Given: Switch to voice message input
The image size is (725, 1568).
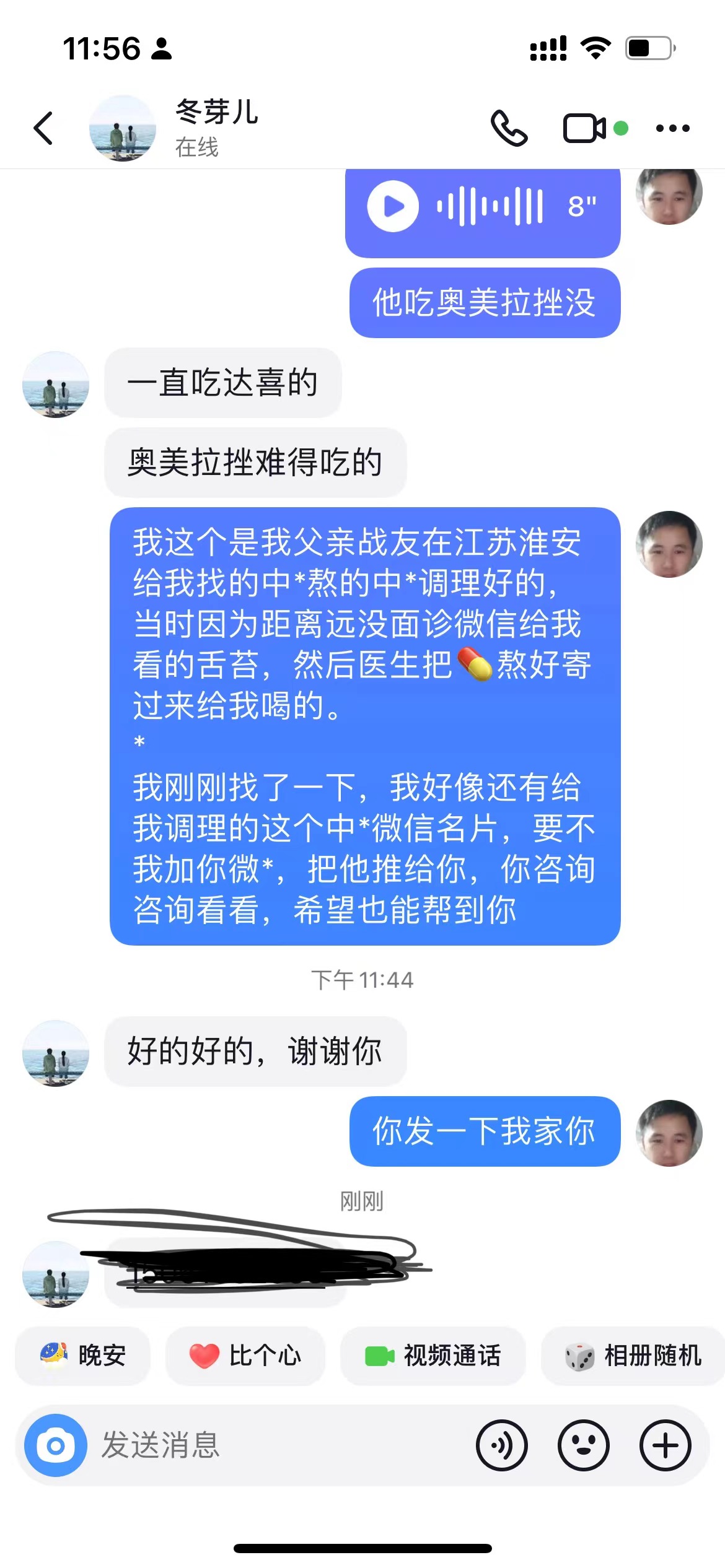Looking at the screenshot, I should (502, 1445).
